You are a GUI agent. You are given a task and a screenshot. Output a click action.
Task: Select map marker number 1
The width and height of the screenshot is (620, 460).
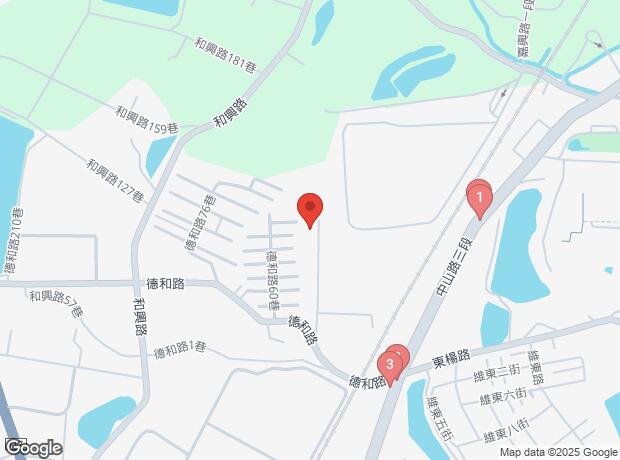(x=480, y=197)
